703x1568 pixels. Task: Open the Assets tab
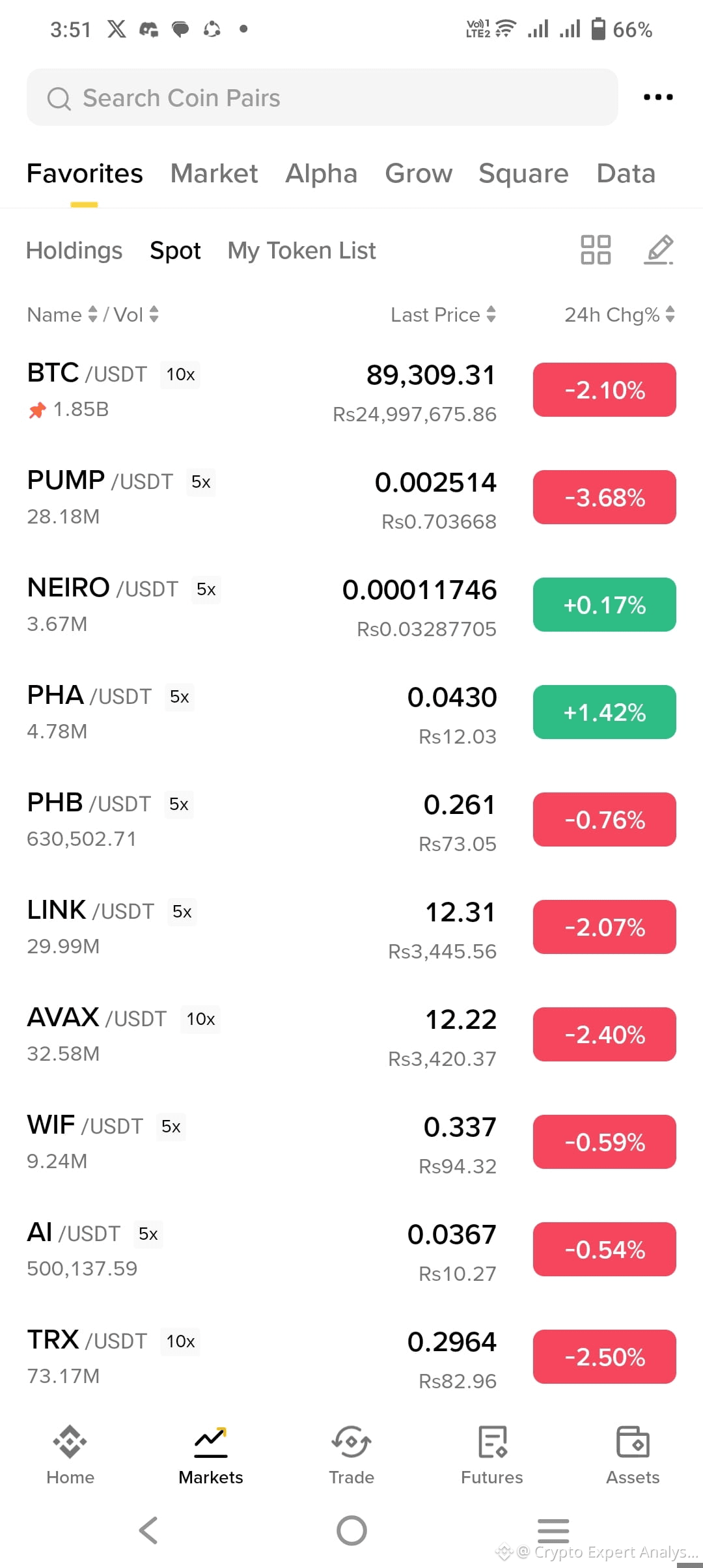pos(633,1455)
